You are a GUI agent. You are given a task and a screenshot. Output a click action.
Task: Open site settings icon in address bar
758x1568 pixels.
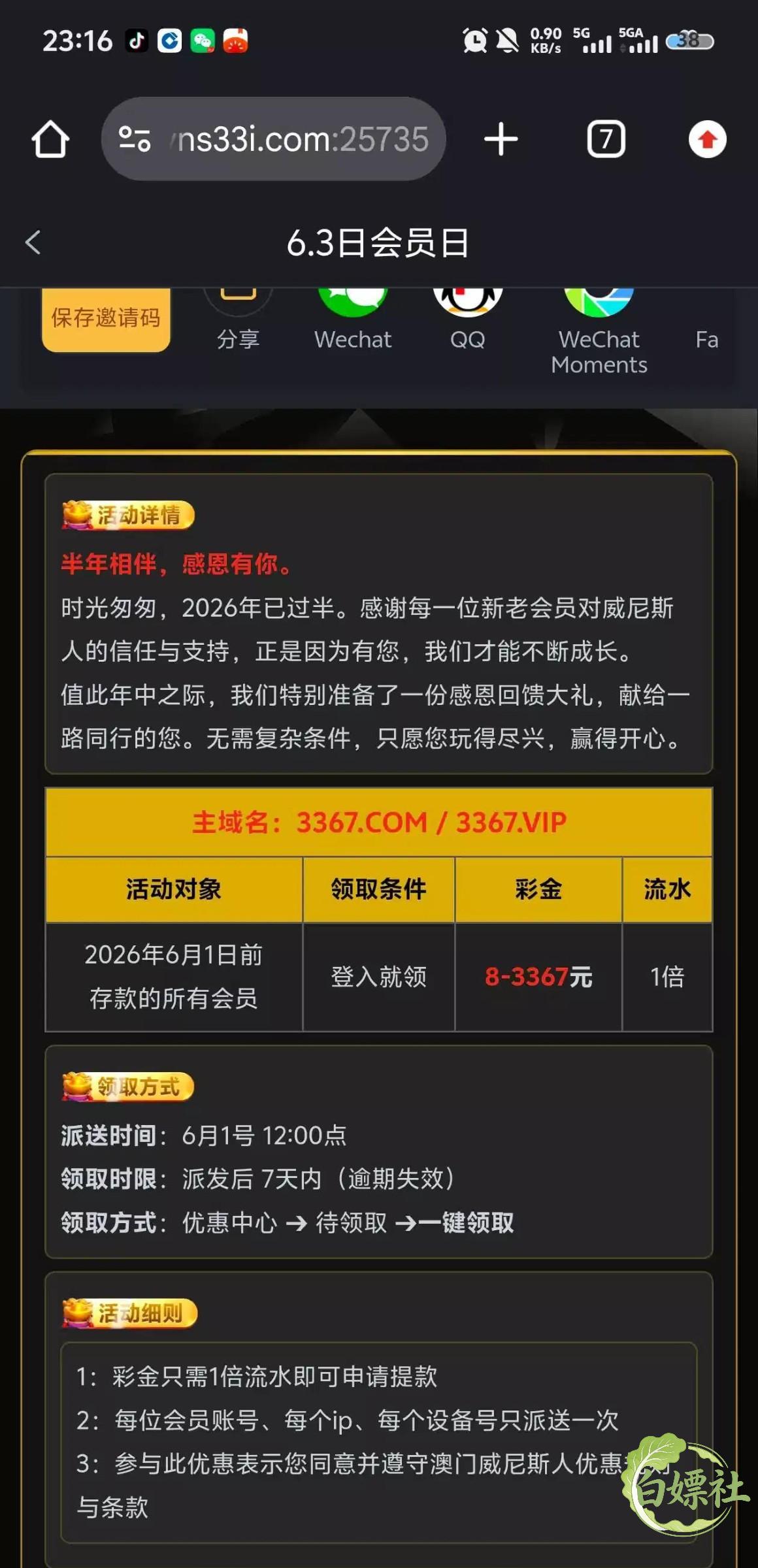pyautogui.click(x=135, y=139)
